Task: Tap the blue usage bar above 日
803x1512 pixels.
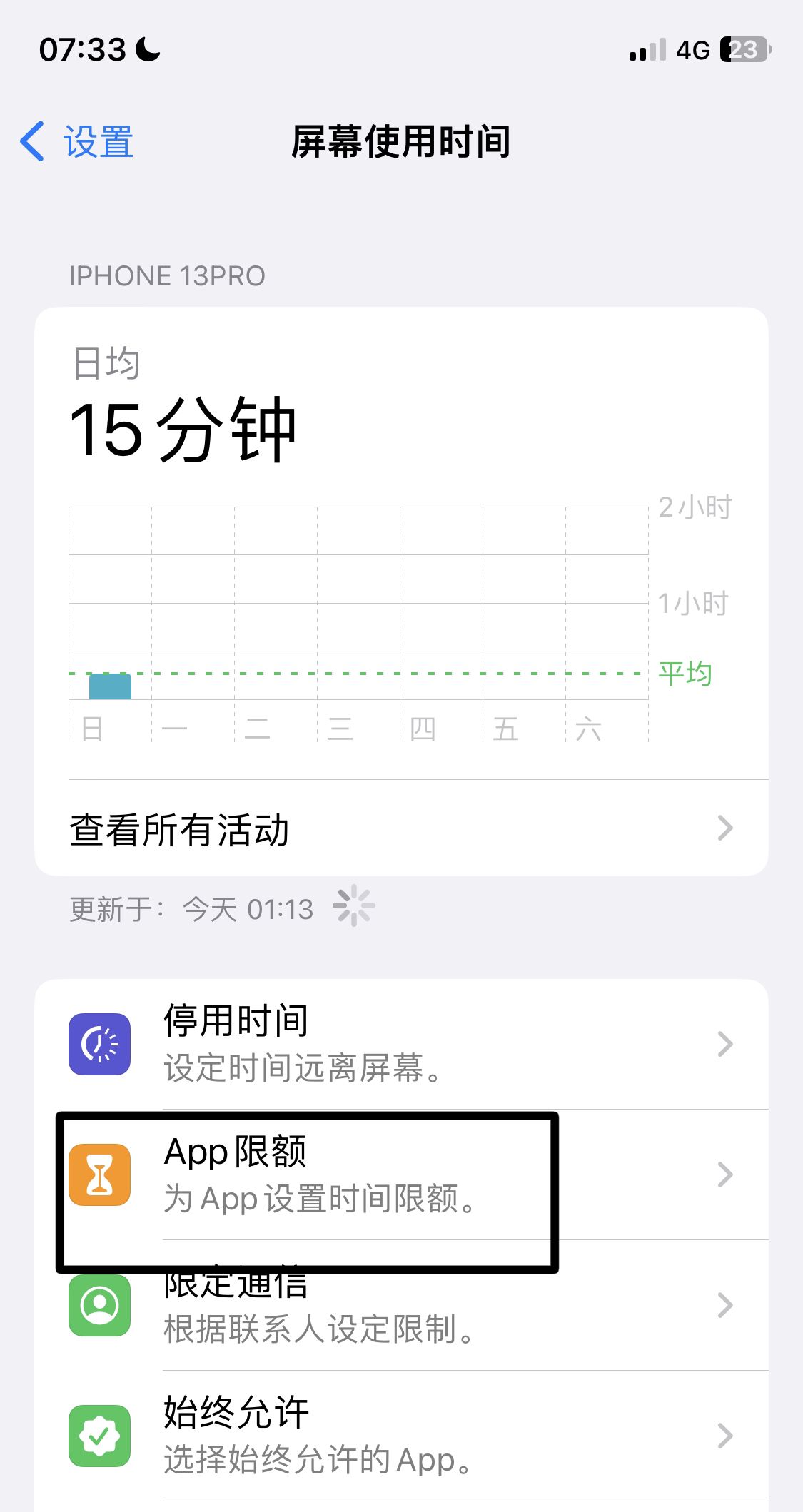Action: pyautogui.click(x=110, y=687)
